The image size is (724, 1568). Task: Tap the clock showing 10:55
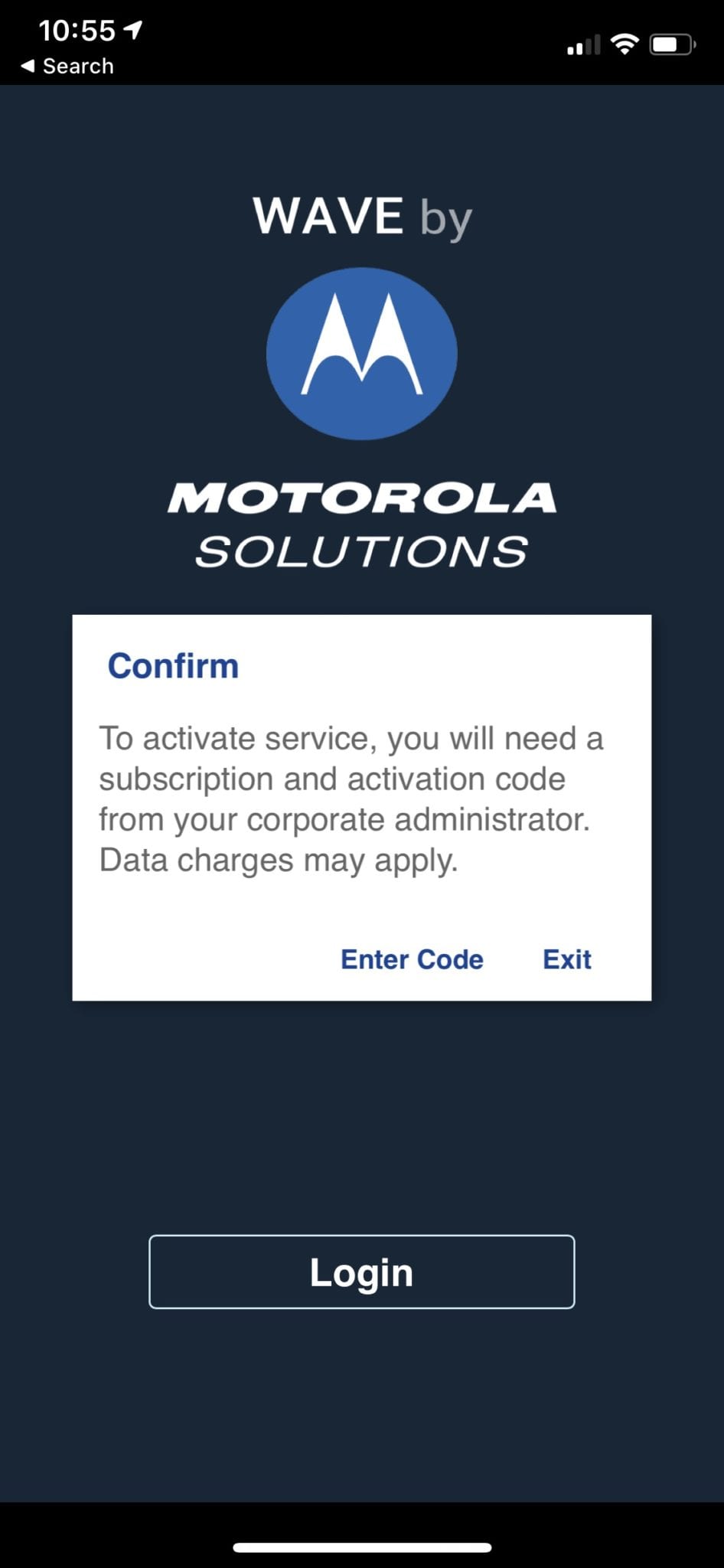(77, 30)
